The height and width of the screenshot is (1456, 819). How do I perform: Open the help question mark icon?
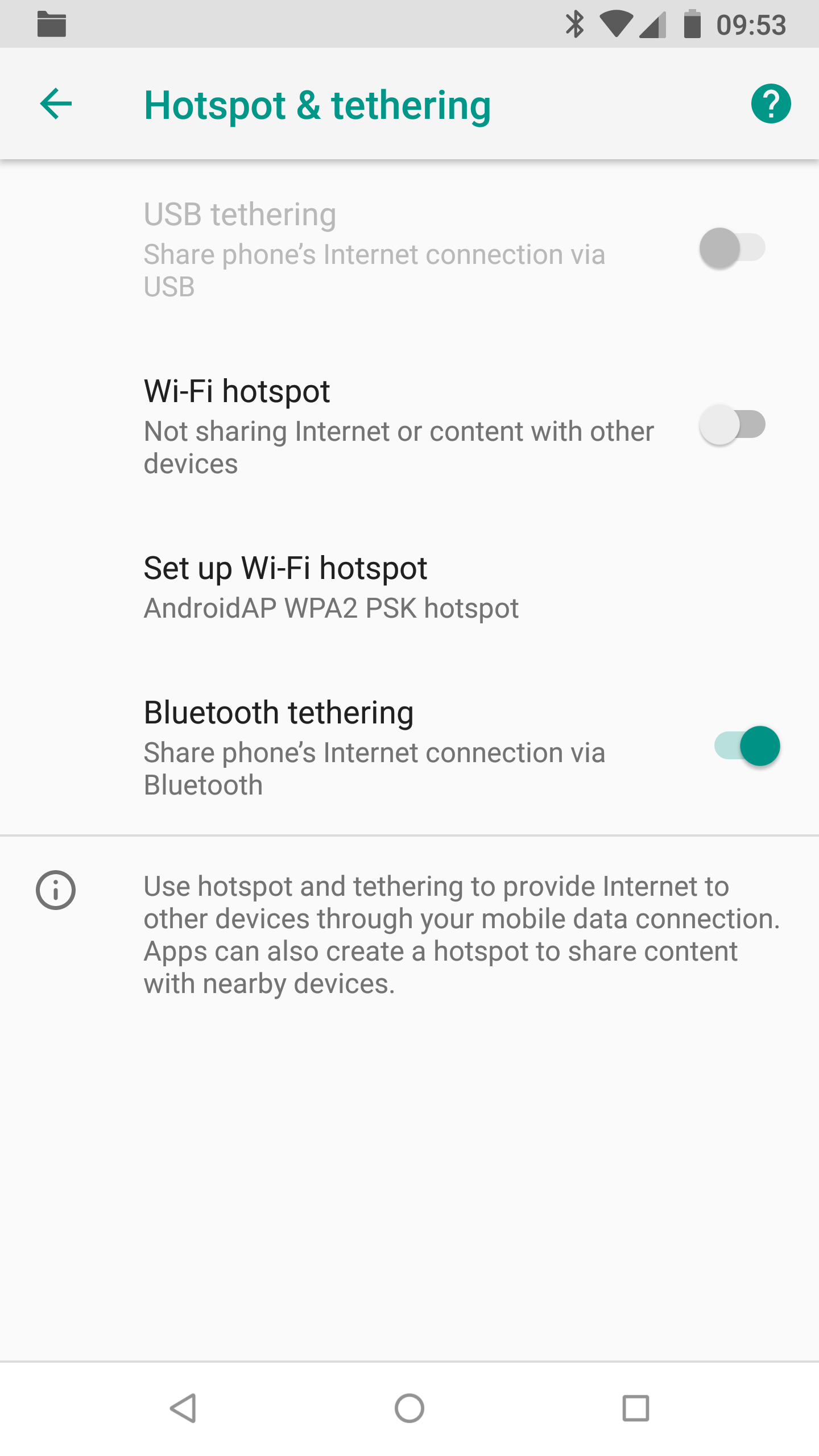click(771, 104)
